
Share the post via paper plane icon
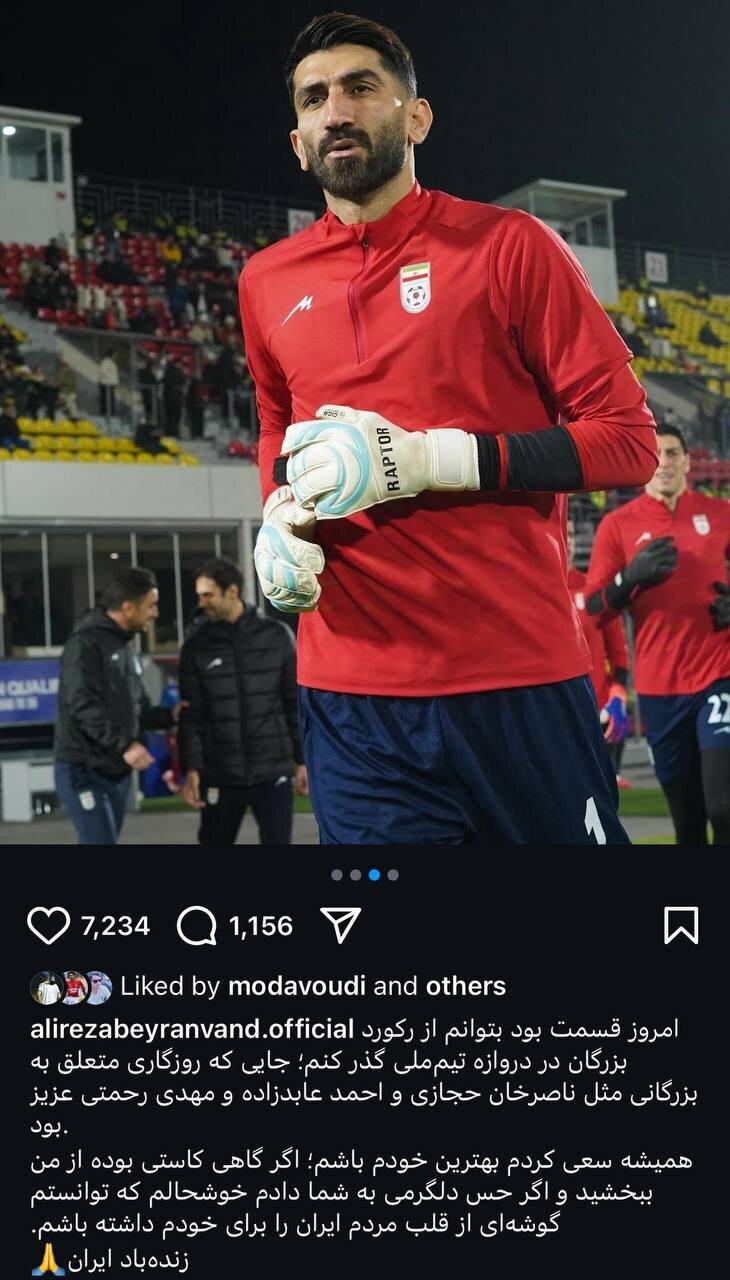[x=341, y=926]
